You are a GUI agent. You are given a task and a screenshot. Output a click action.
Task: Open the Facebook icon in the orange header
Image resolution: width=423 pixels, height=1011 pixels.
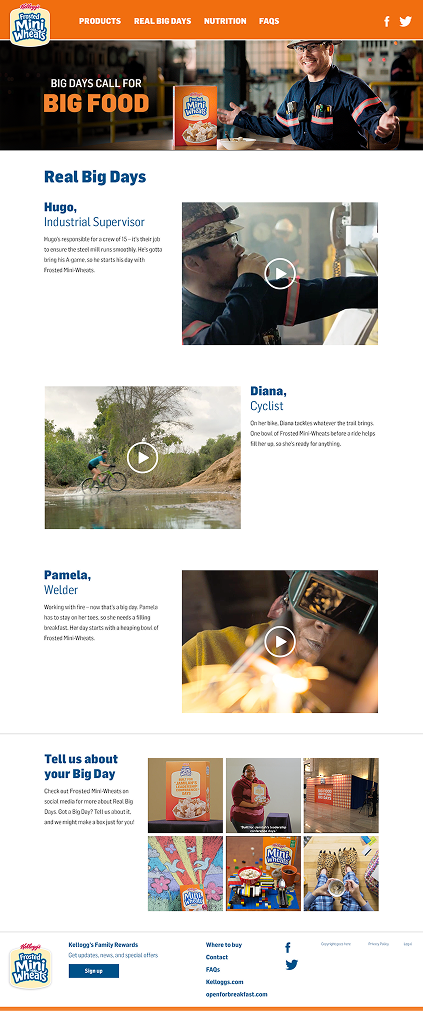[x=387, y=21]
